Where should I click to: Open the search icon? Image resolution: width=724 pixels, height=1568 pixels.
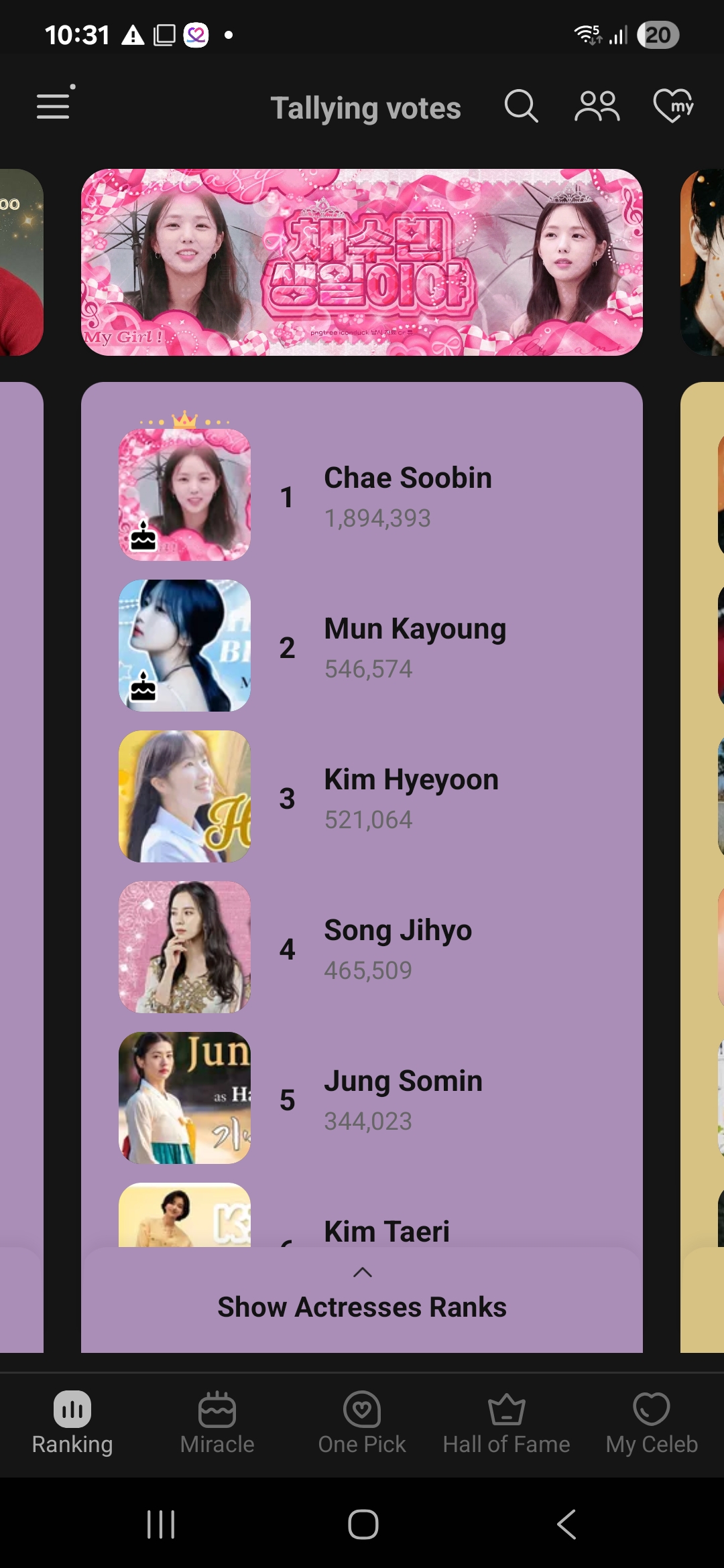click(521, 106)
